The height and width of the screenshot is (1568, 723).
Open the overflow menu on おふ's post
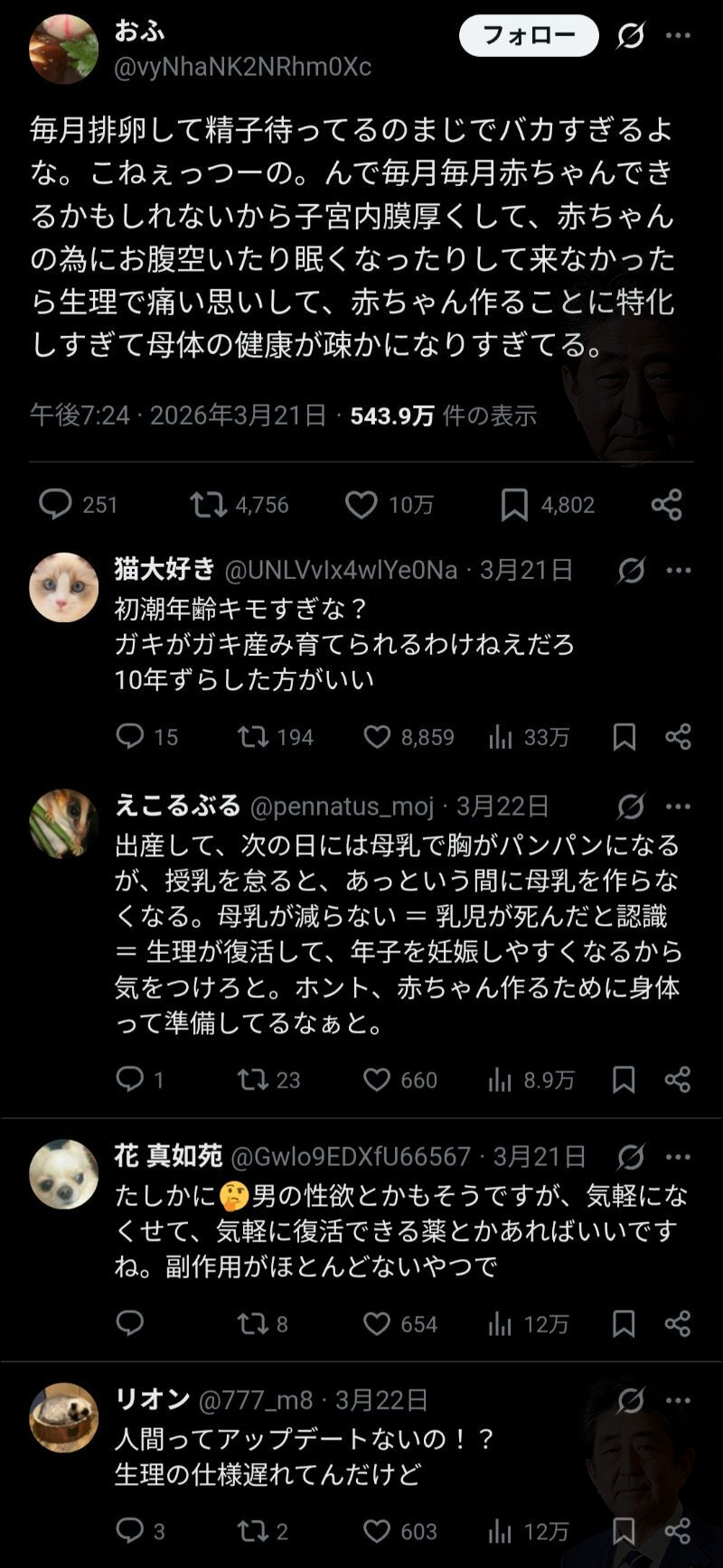pos(678,36)
